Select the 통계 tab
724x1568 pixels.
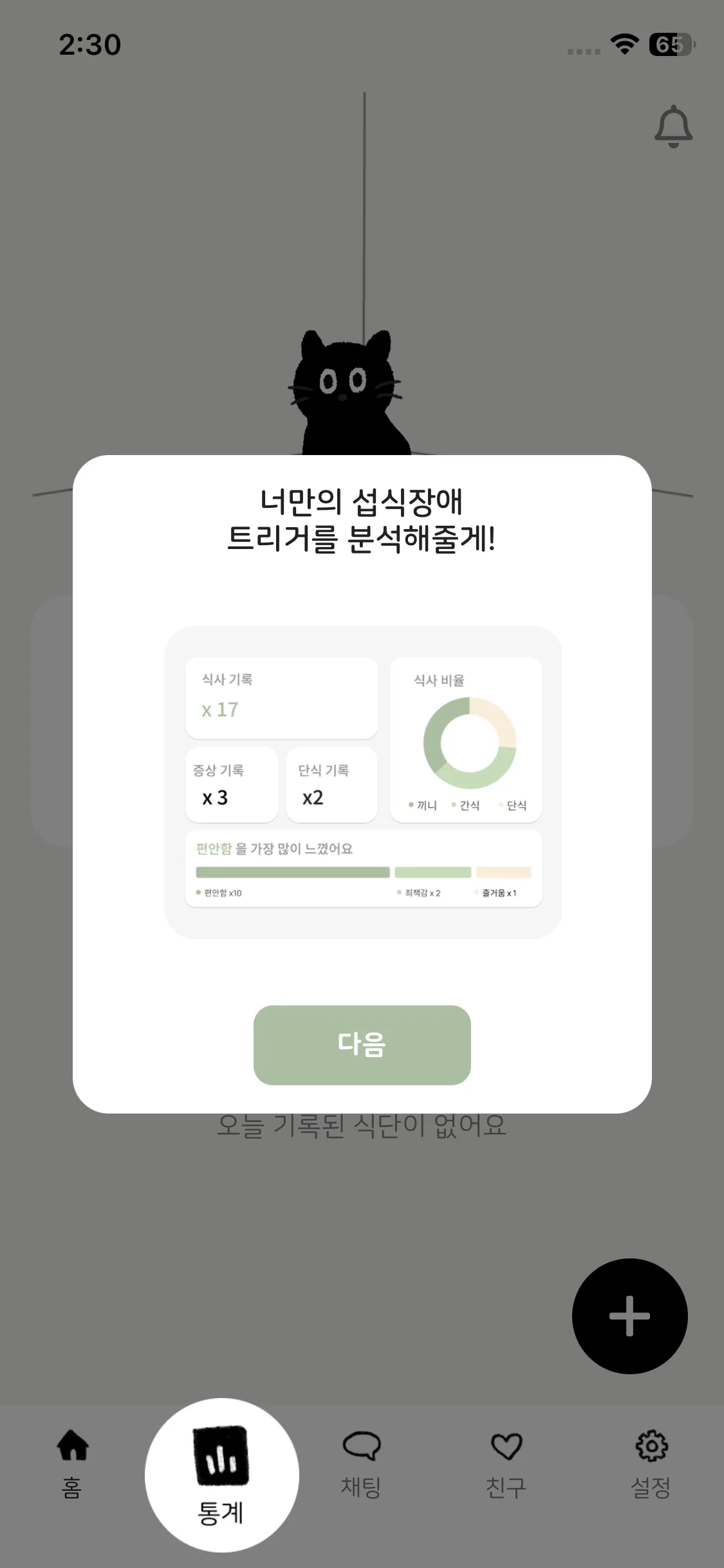(x=221, y=1475)
